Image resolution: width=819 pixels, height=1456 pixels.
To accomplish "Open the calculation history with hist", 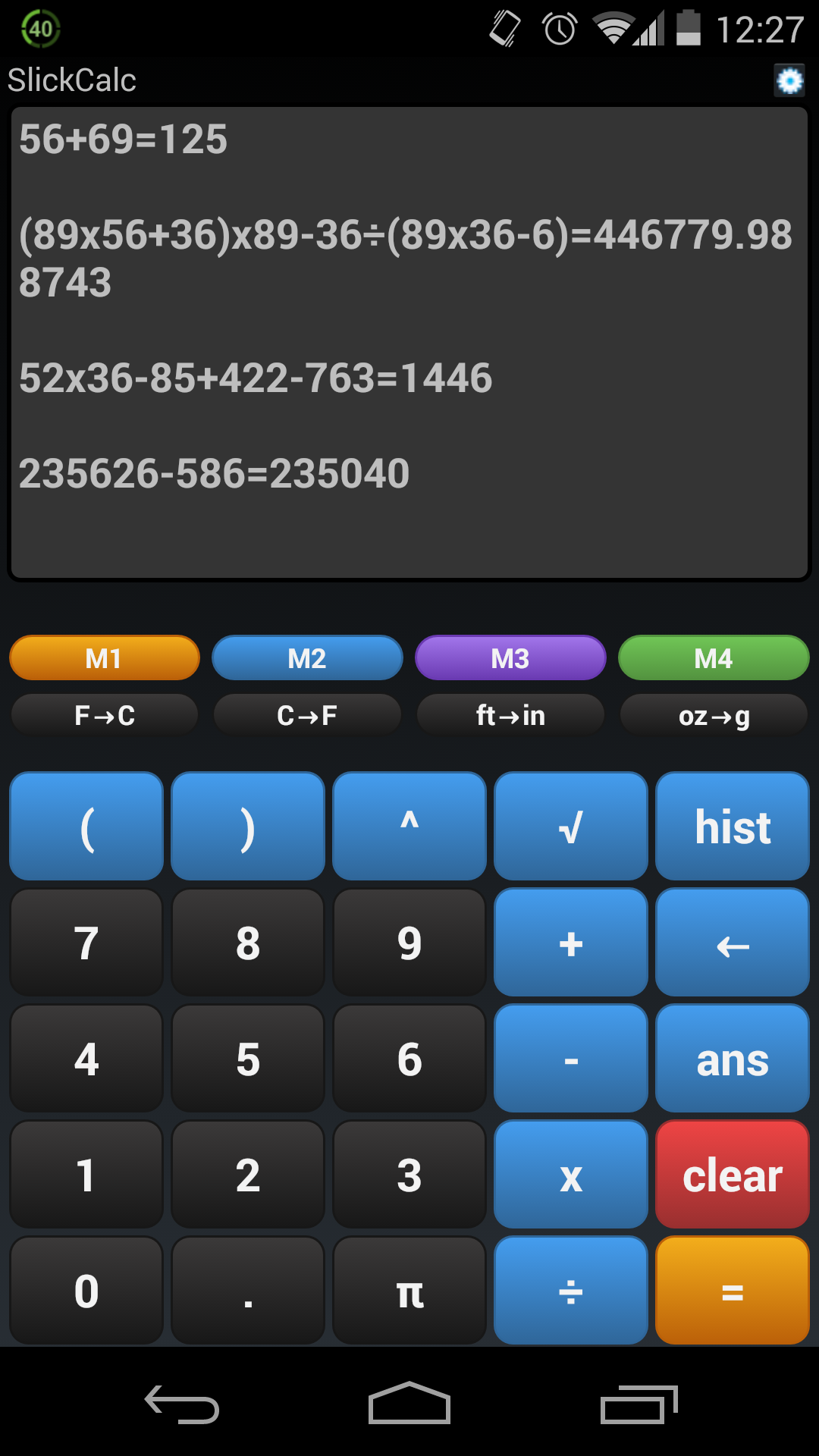I will [732, 826].
